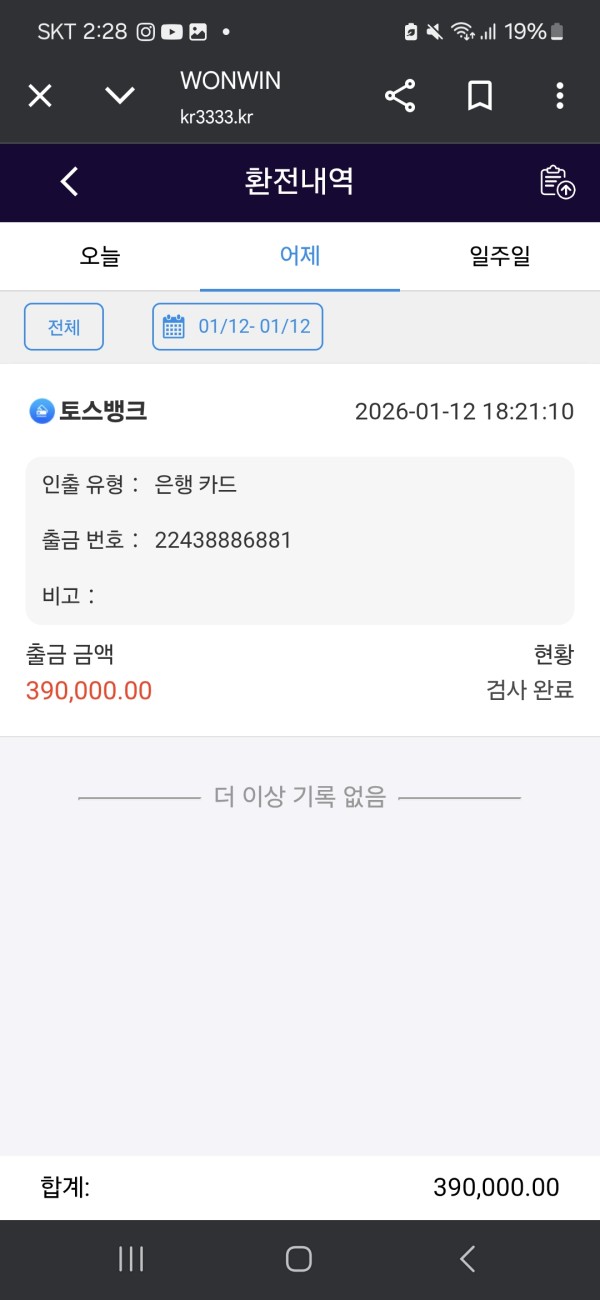Screen dimensions: 600x1300
Task: Go to the system home screen
Action: [x=299, y=1259]
